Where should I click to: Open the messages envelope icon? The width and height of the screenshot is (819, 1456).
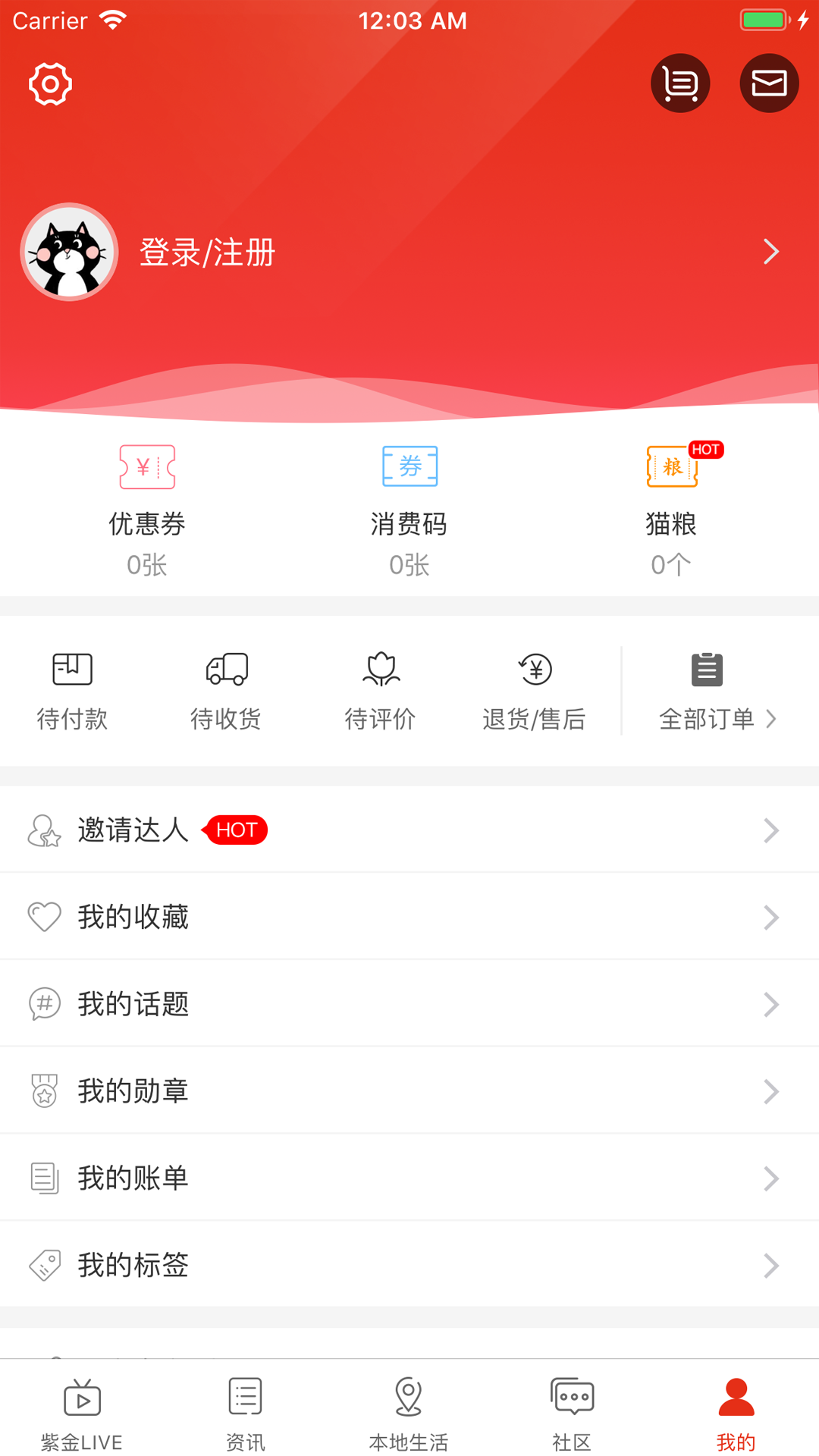point(769,83)
